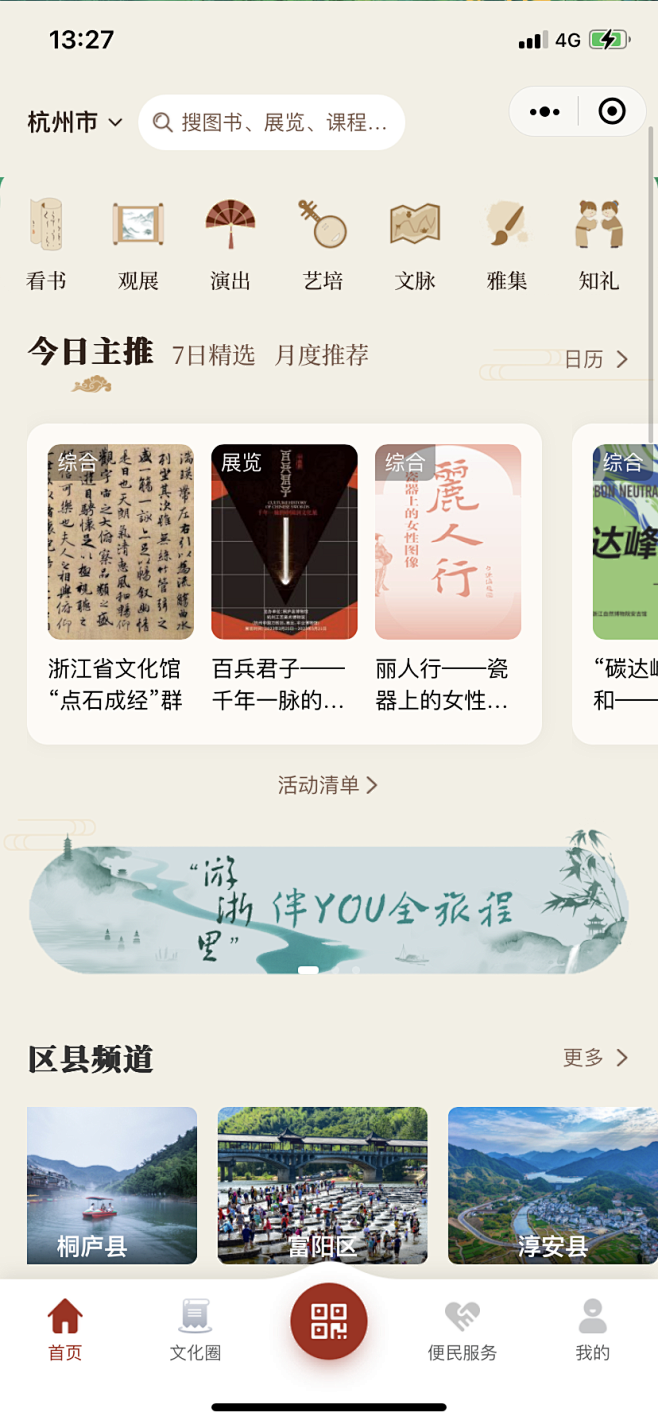
Task: Tap the center QR code scan button
Action: [x=329, y=1321]
